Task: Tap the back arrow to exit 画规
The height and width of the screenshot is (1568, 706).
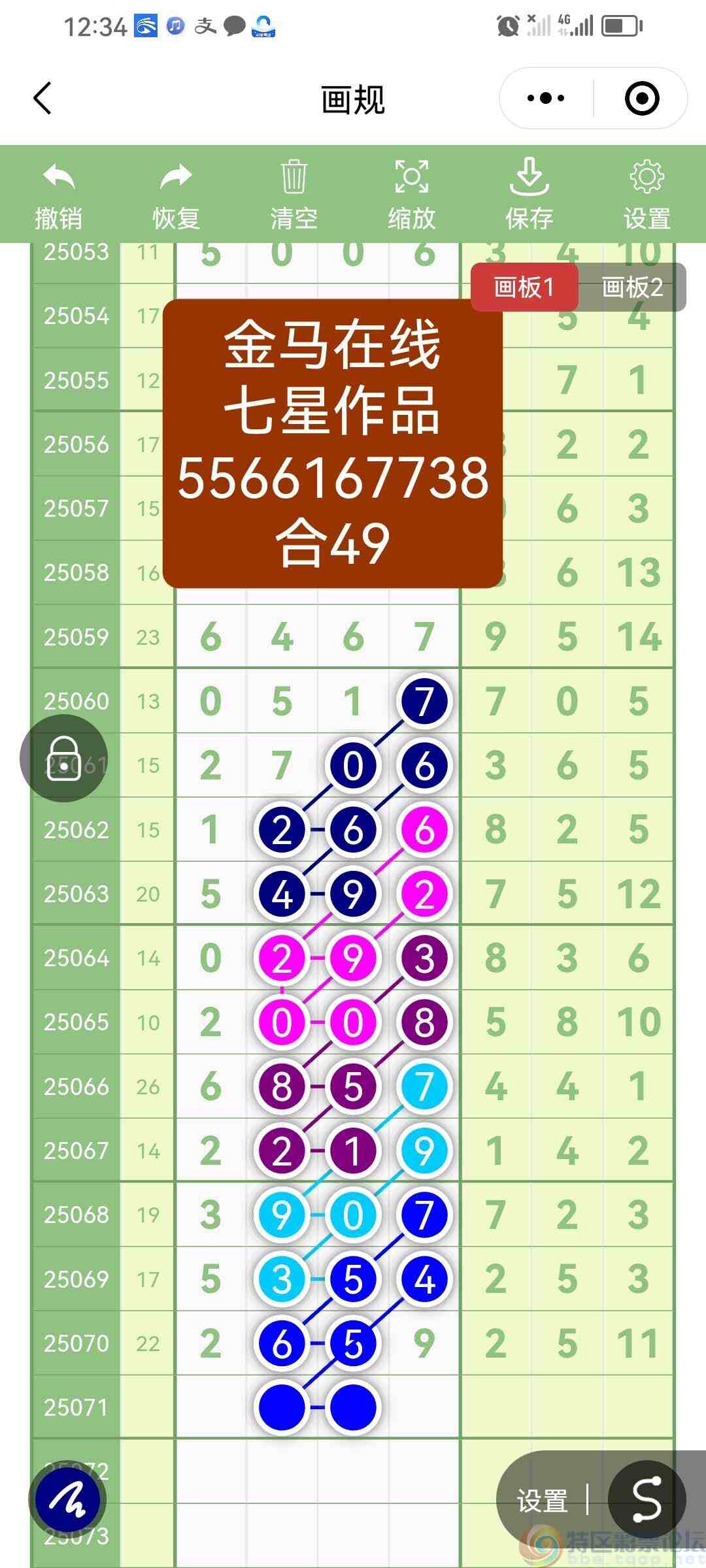Action: (42, 98)
